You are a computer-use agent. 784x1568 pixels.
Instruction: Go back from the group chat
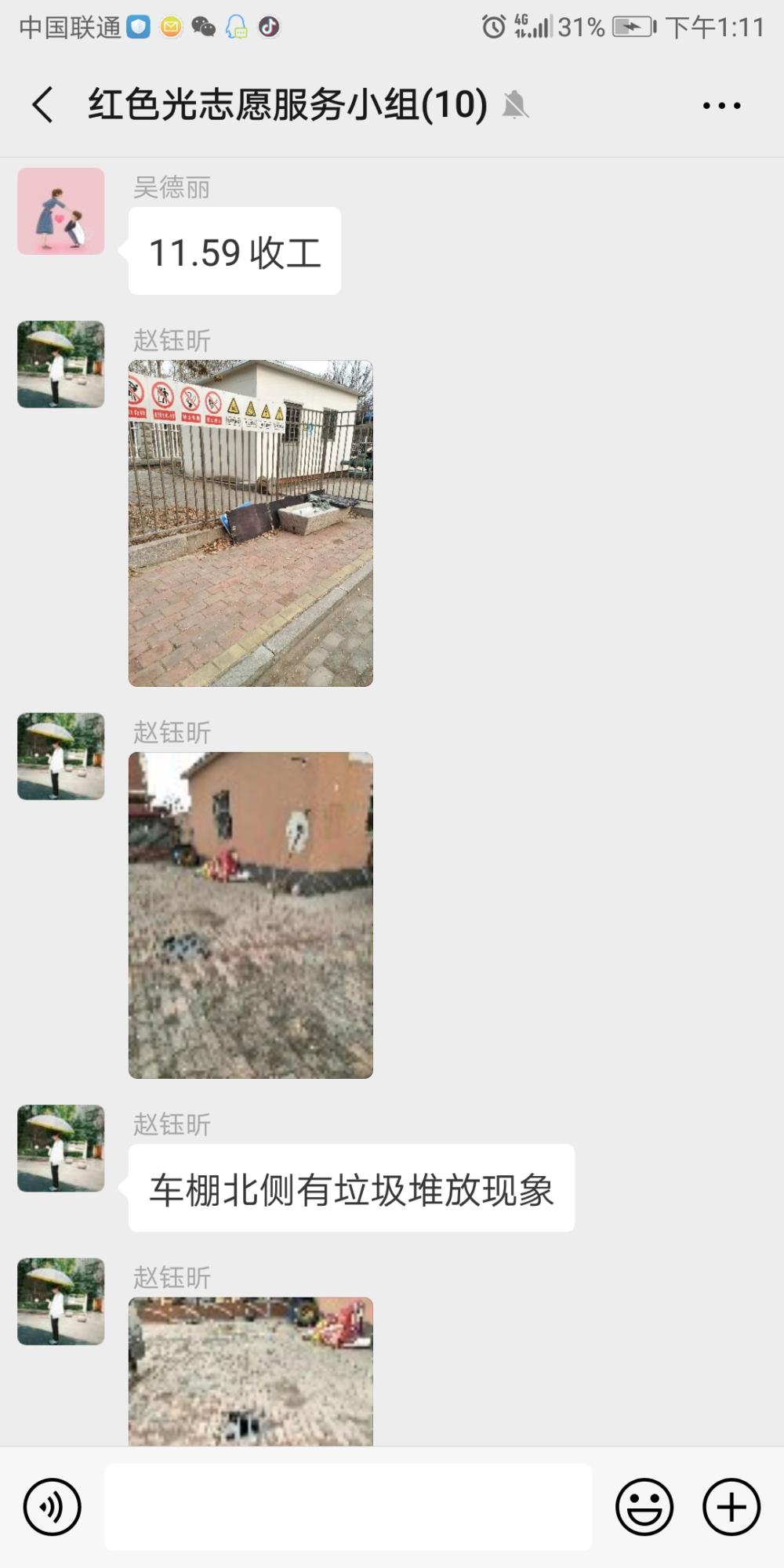point(43,105)
